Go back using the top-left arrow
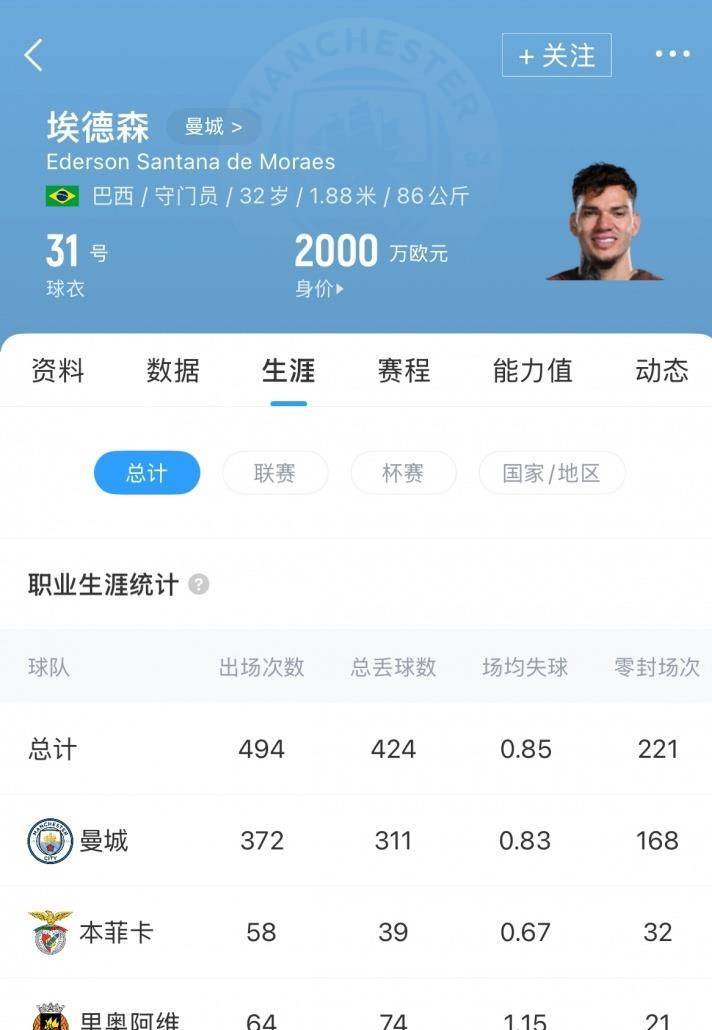Image resolution: width=712 pixels, height=1030 pixels. (34, 55)
